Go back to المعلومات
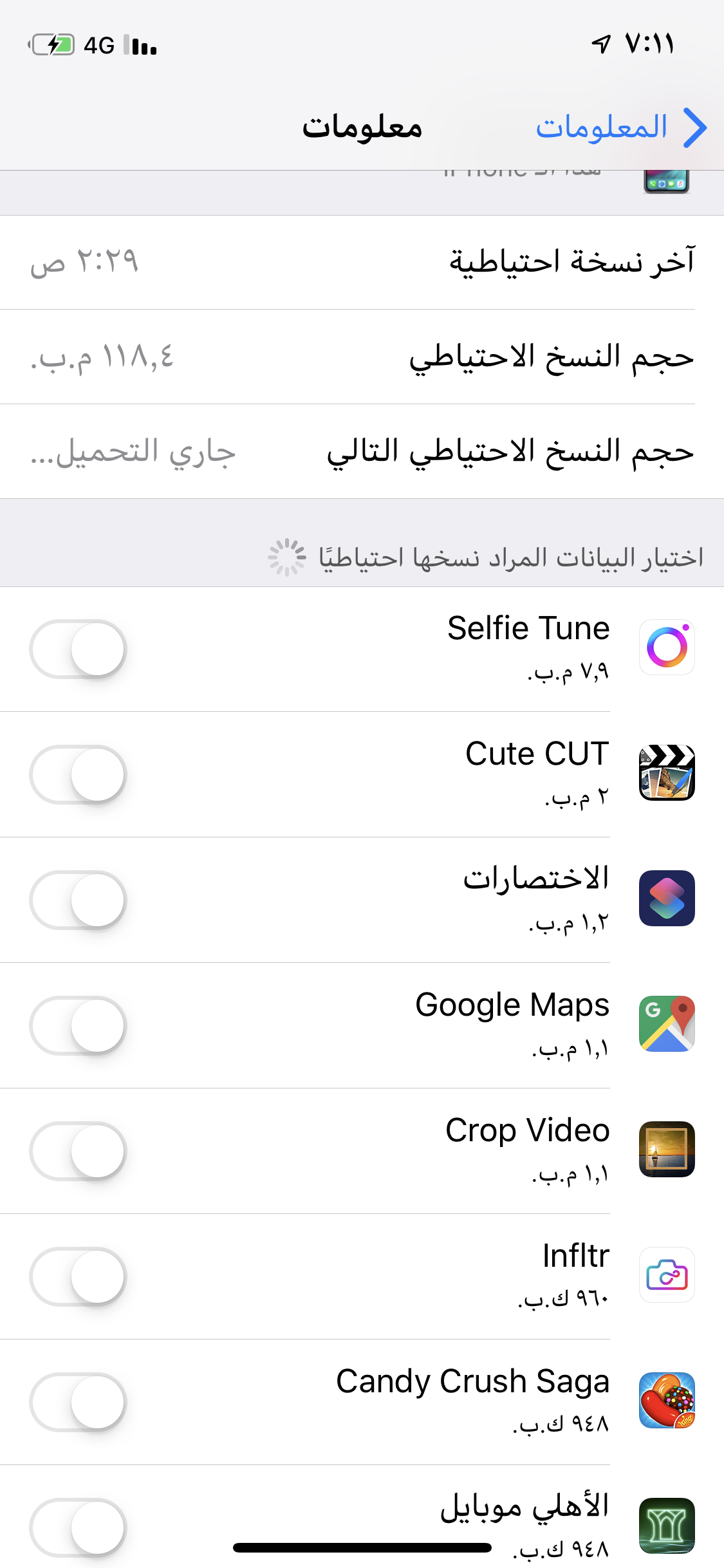Viewport: 724px width, 1568px height. click(x=621, y=127)
